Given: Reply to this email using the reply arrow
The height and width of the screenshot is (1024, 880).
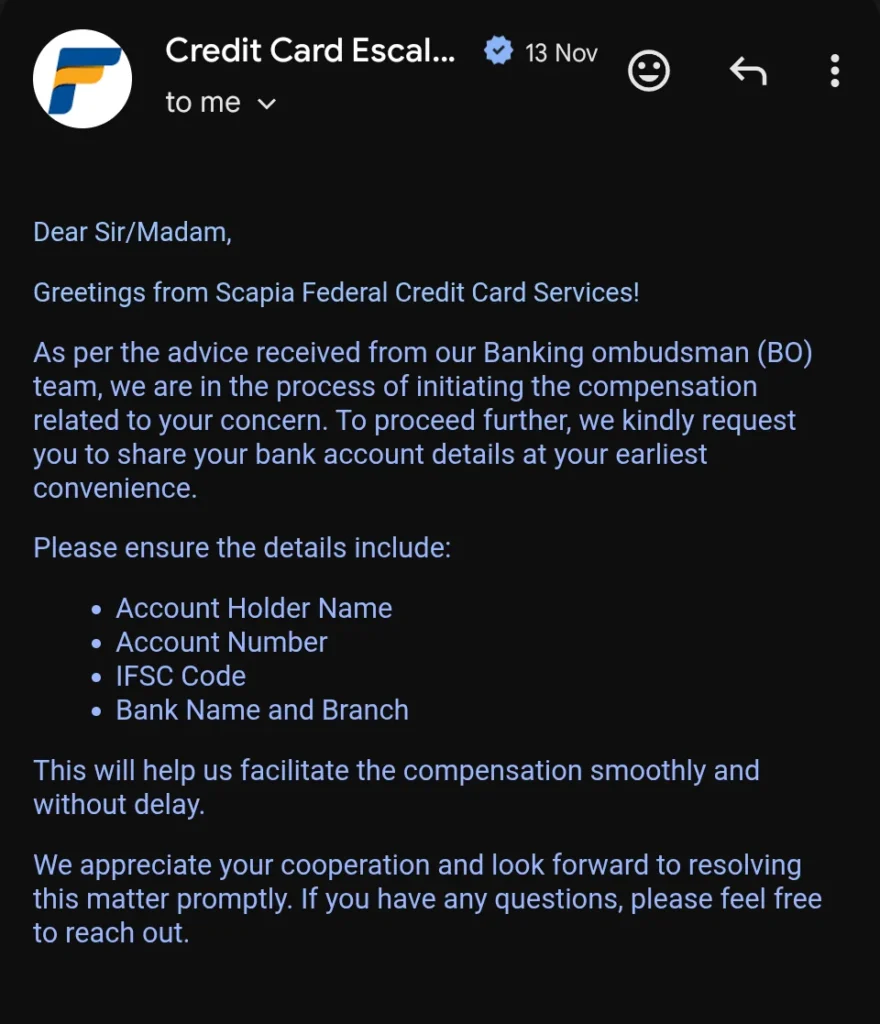Looking at the screenshot, I should (748, 70).
